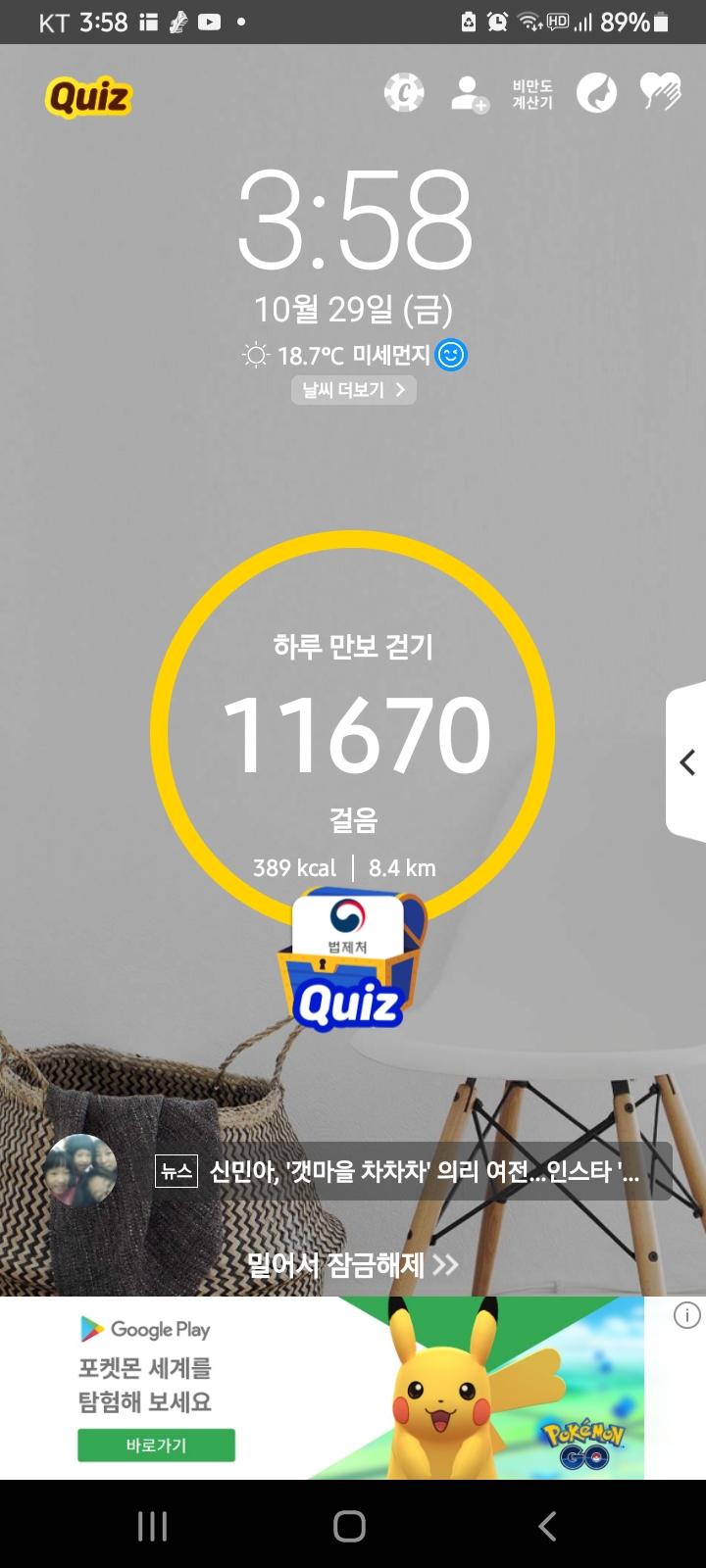Screen dimensions: 706x1568
Task: Expand the side panel arrow handle
Action: tap(687, 762)
